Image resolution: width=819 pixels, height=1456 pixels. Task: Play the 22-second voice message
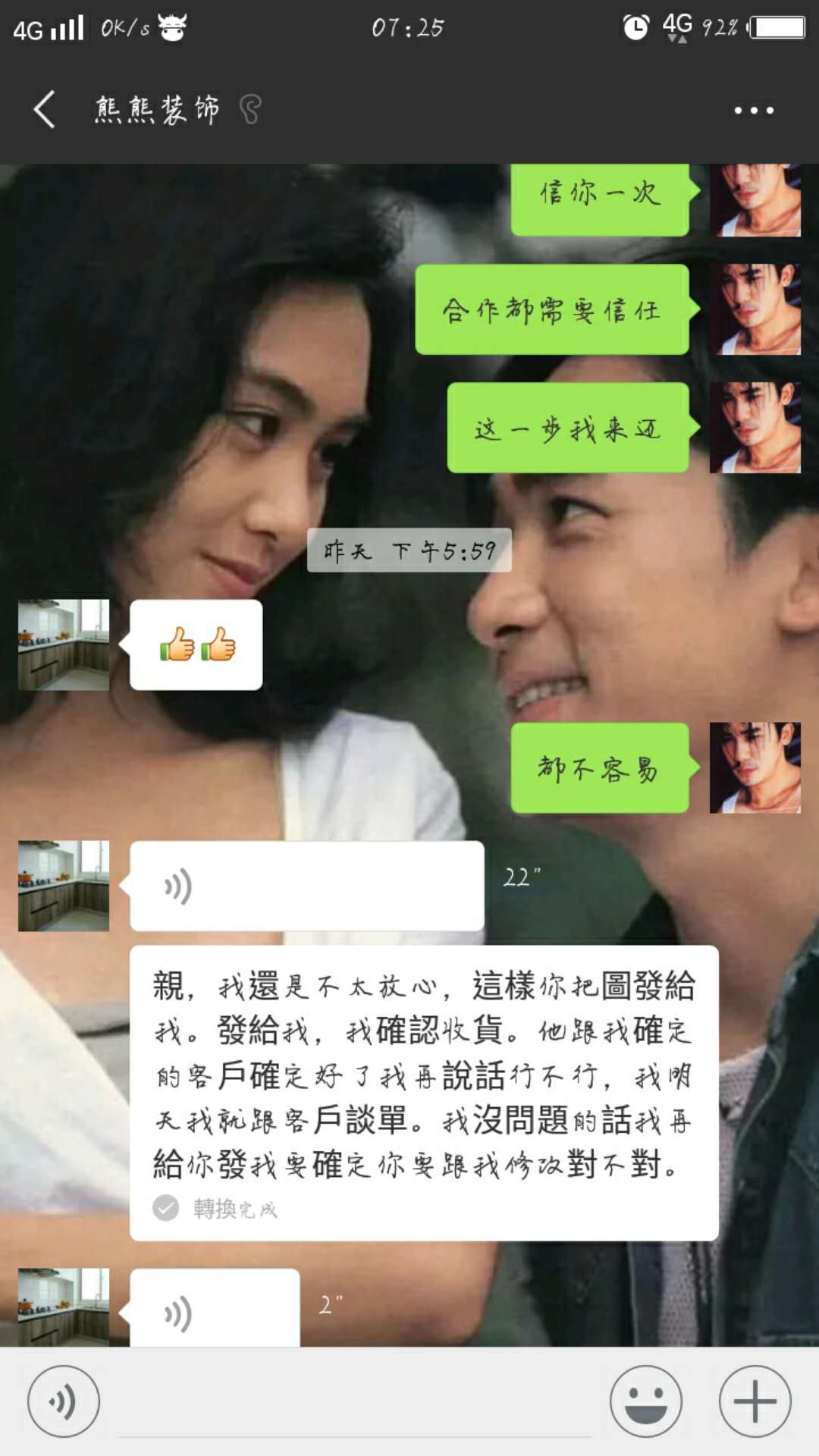point(306,886)
